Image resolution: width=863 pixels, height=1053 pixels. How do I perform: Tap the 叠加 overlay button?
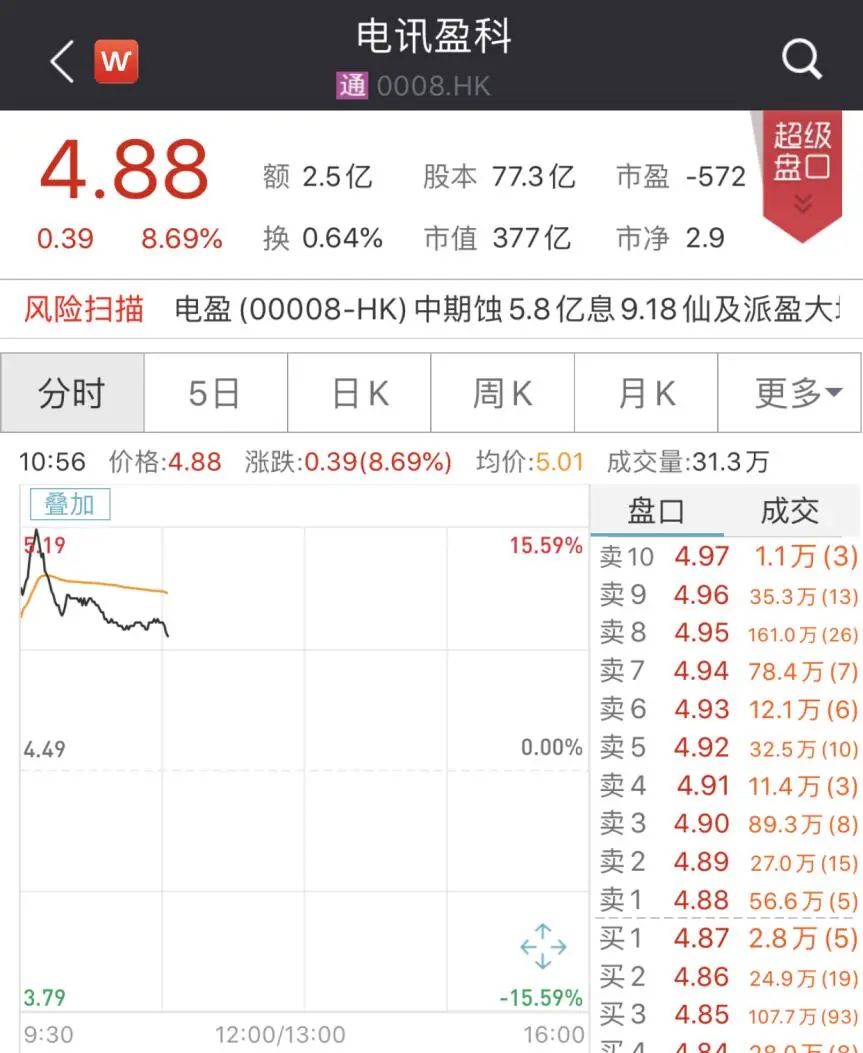coord(69,505)
